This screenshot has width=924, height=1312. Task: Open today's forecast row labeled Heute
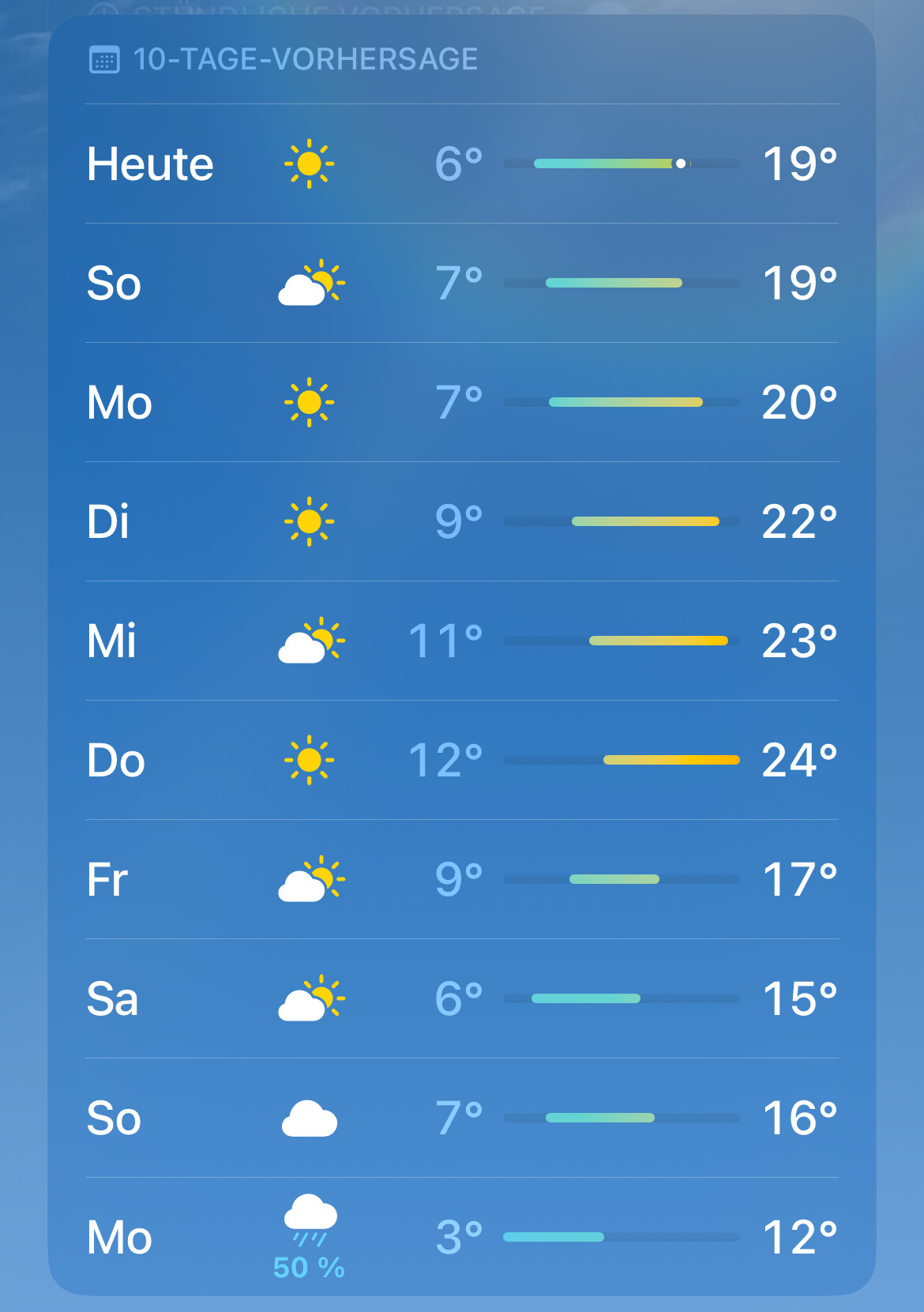click(x=462, y=164)
